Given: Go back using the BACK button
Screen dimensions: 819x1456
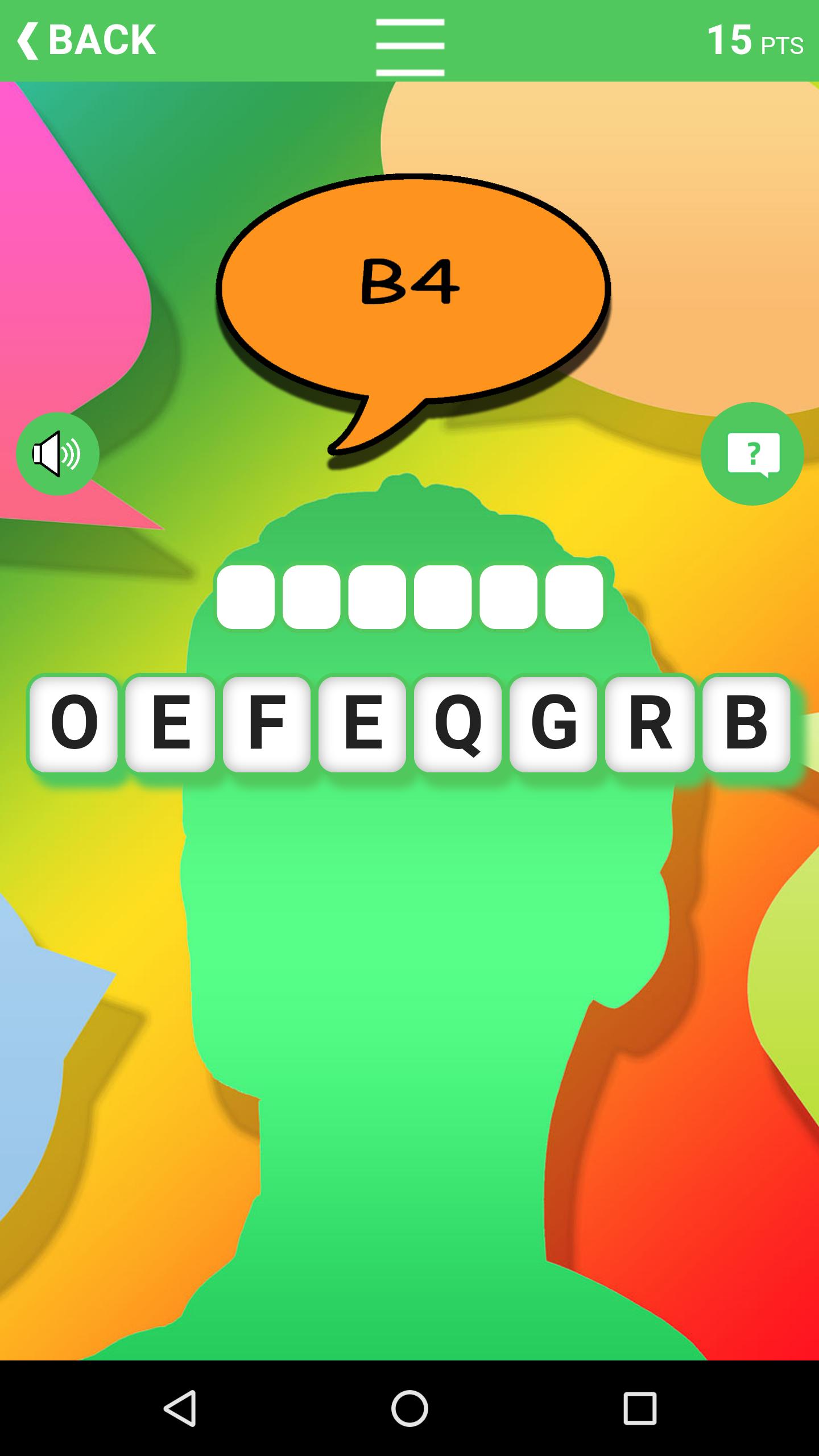Looking at the screenshot, I should [x=86, y=40].
